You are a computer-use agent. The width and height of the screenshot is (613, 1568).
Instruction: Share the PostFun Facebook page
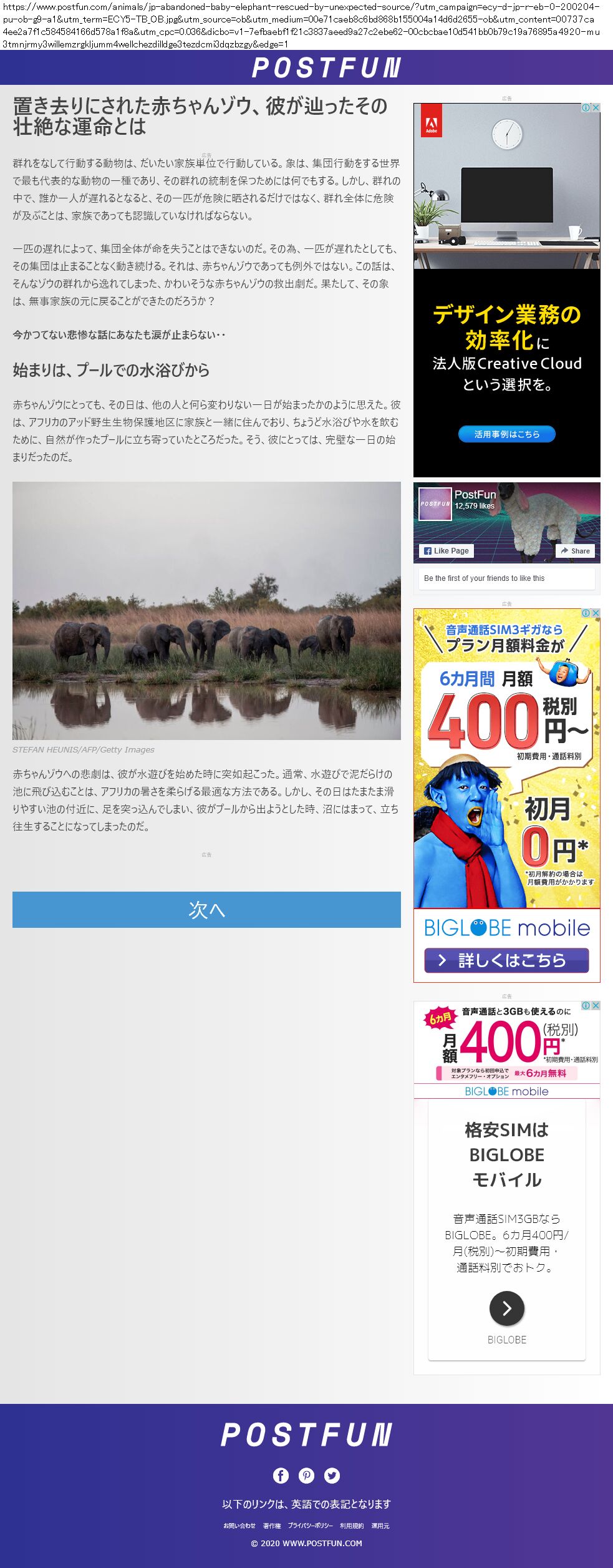pos(575,550)
